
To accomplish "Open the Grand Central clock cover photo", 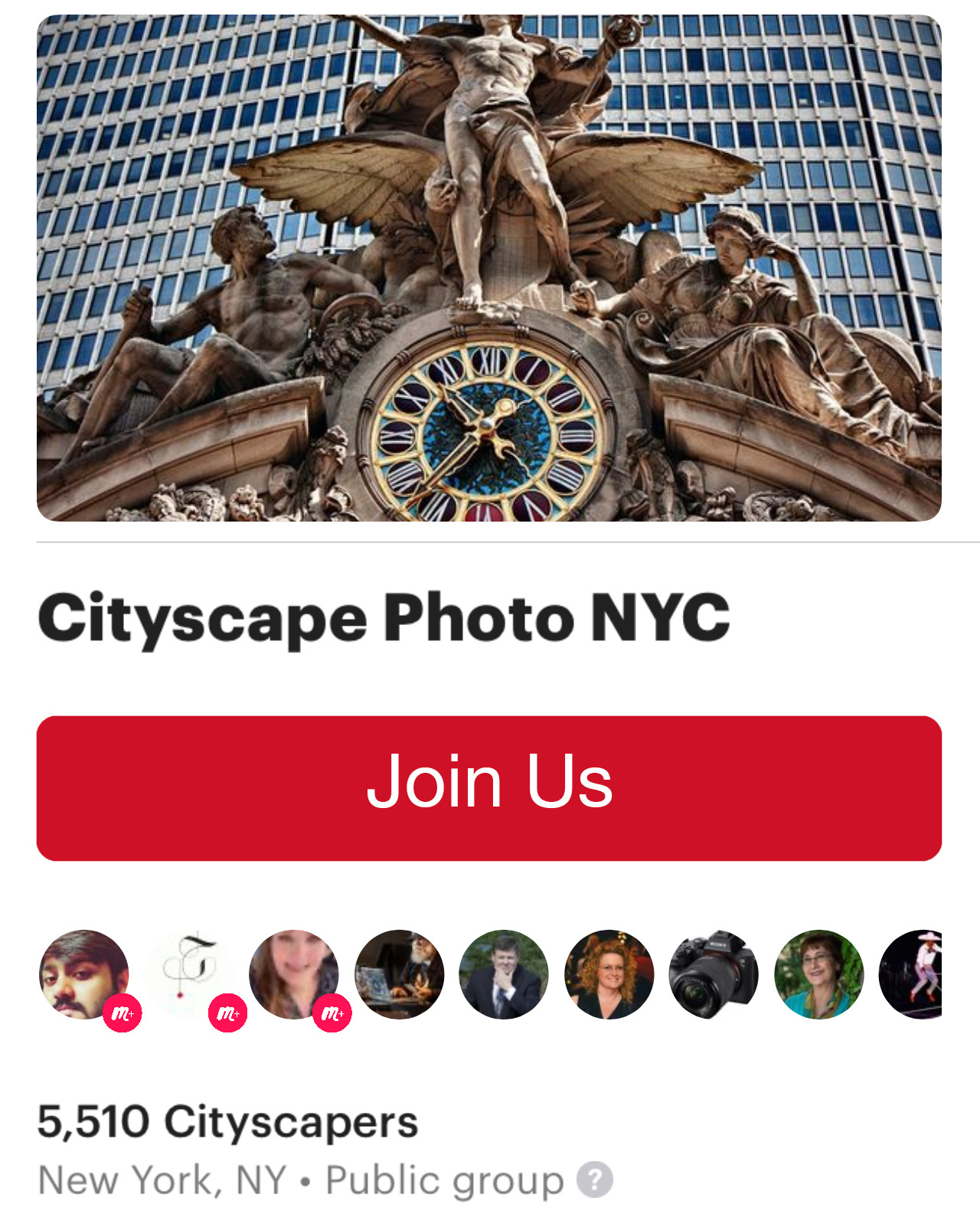I will tap(488, 268).
